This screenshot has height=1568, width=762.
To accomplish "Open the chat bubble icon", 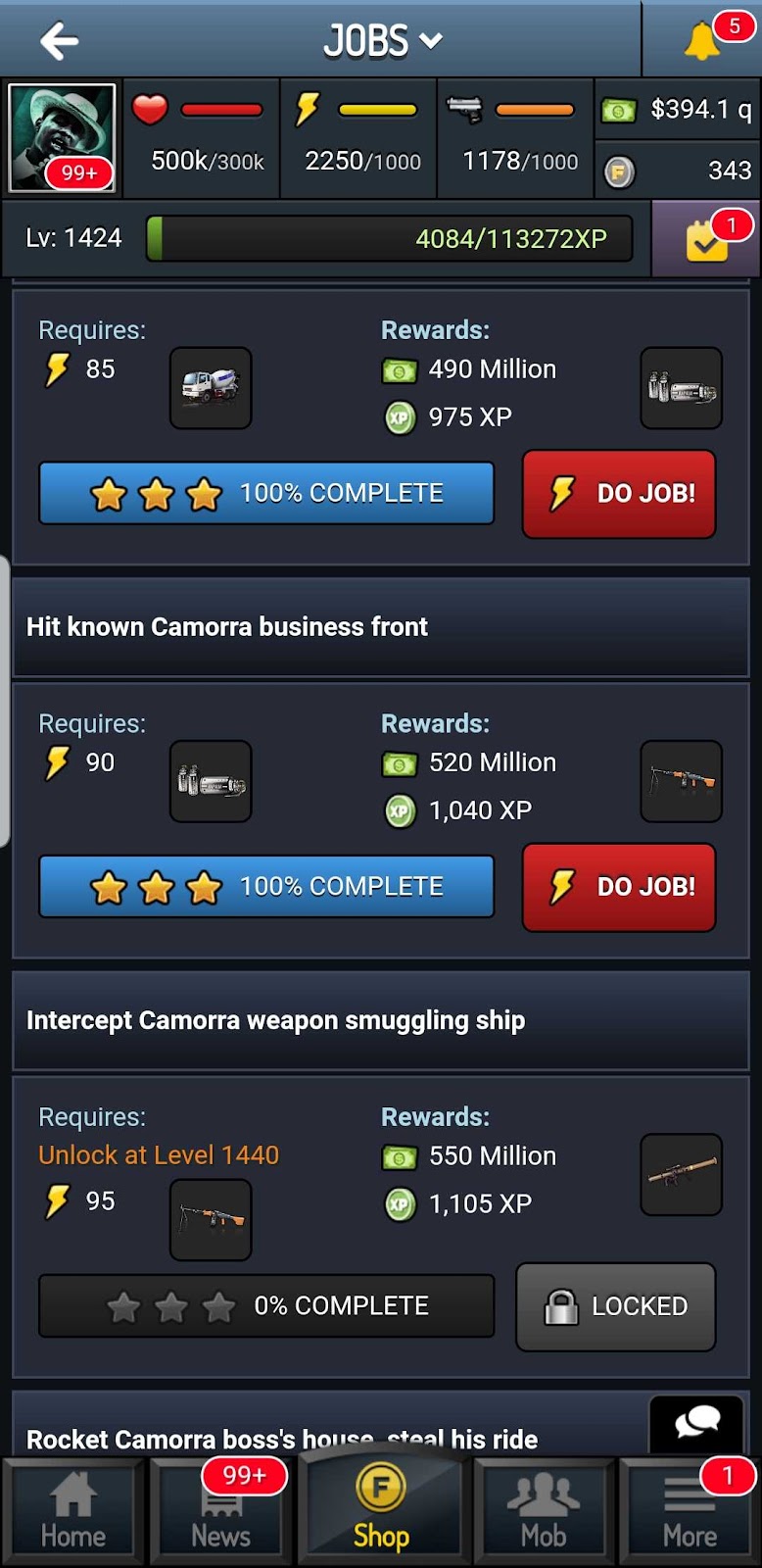I will point(696,1423).
